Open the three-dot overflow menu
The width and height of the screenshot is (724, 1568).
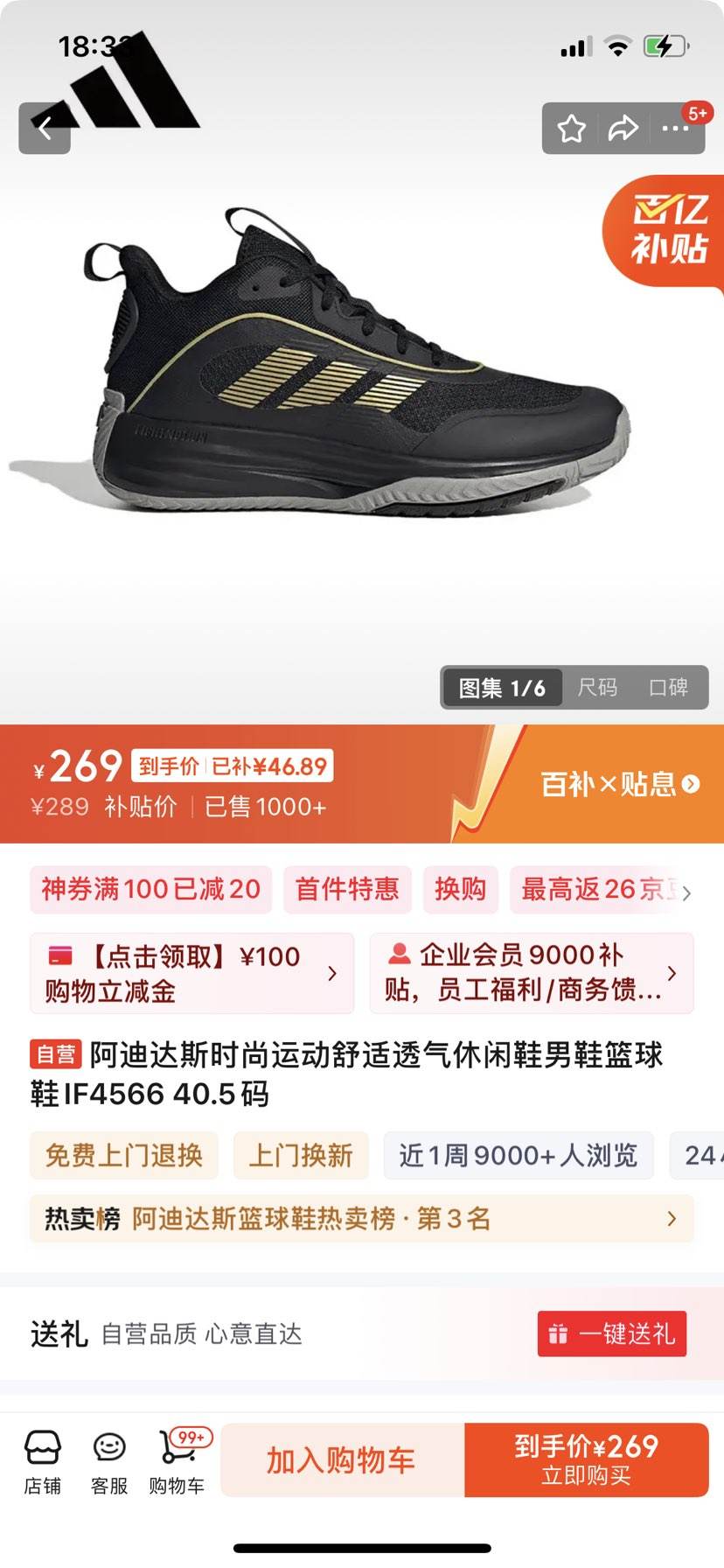tap(675, 129)
